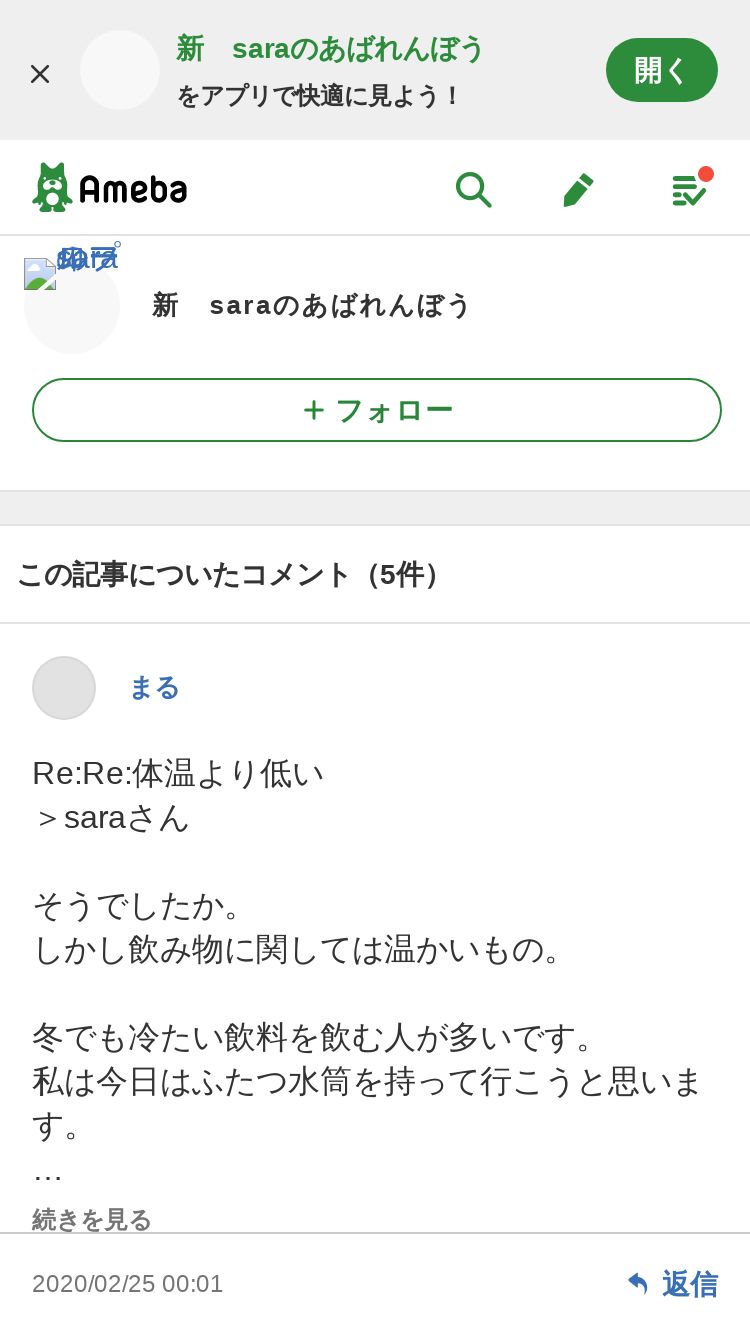The image size is (750, 1334).
Task: Expand the comment with 続きを見る
Action: 91,1219
